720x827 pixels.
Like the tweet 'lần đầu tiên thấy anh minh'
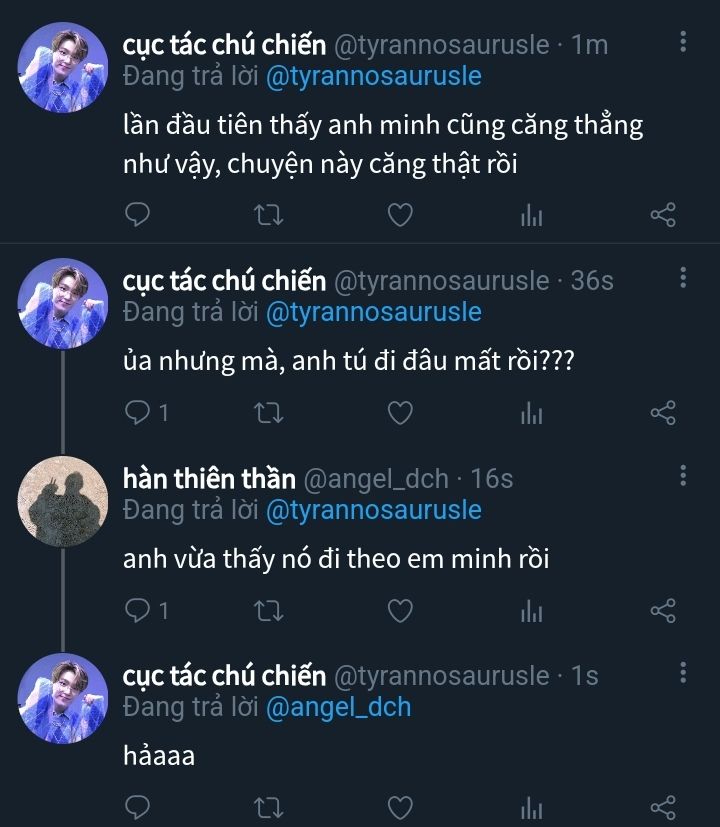pos(400,214)
